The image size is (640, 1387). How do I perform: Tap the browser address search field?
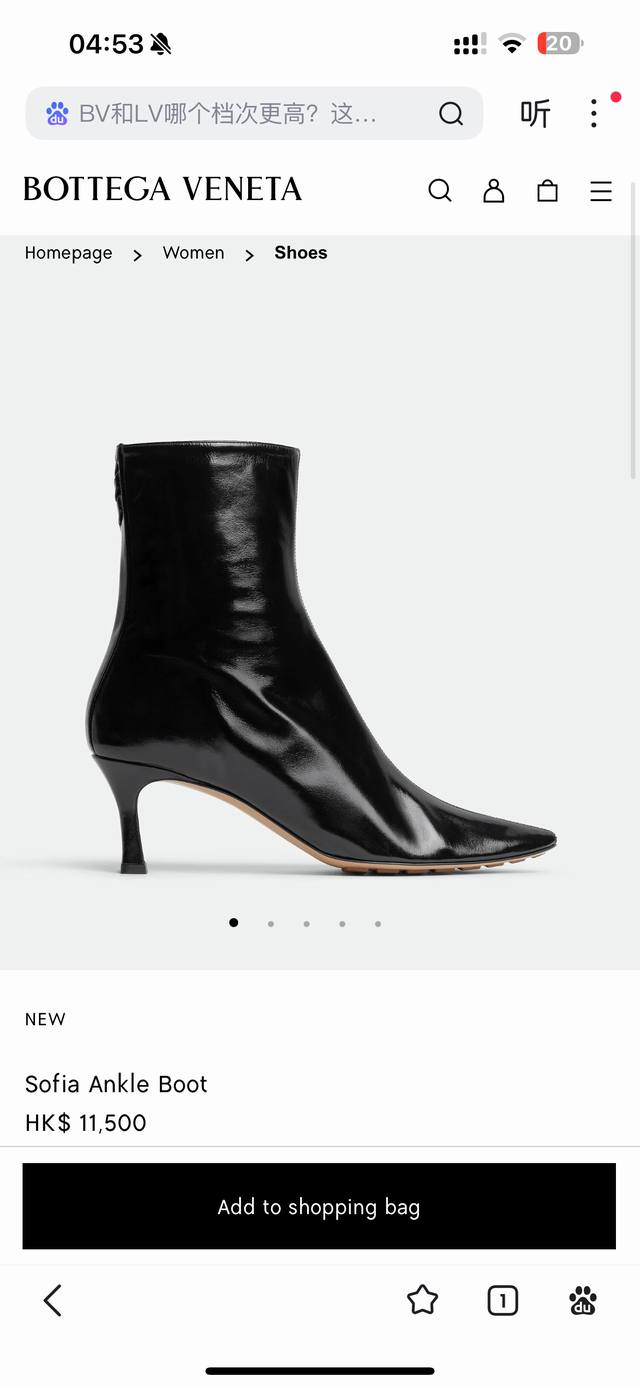230,114
